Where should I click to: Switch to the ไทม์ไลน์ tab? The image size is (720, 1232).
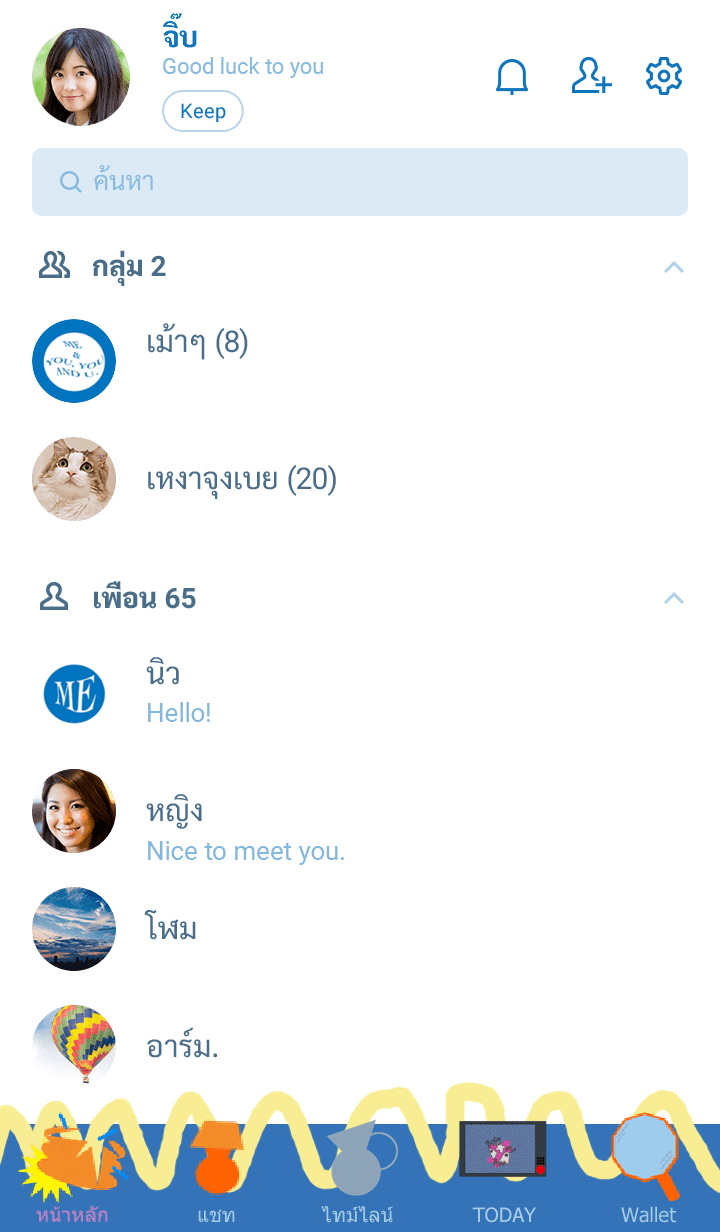click(358, 1180)
